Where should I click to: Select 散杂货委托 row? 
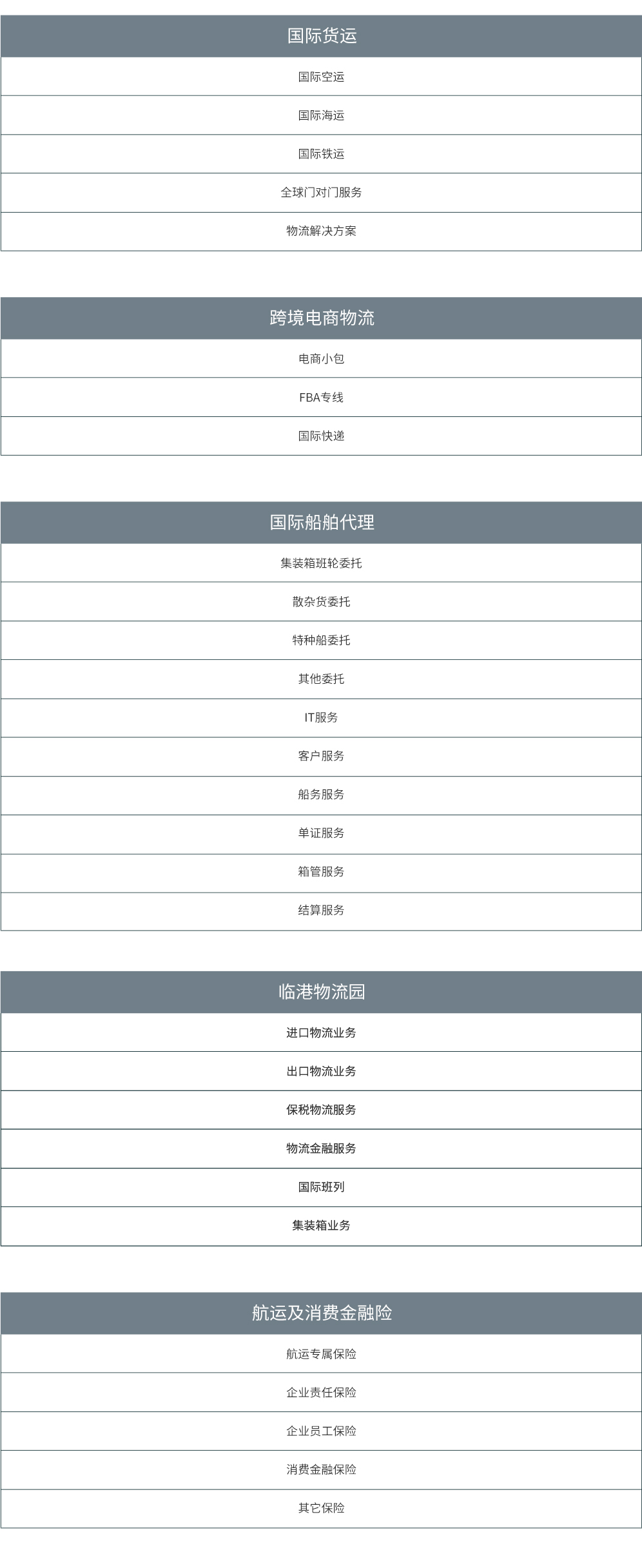[x=321, y=601]
